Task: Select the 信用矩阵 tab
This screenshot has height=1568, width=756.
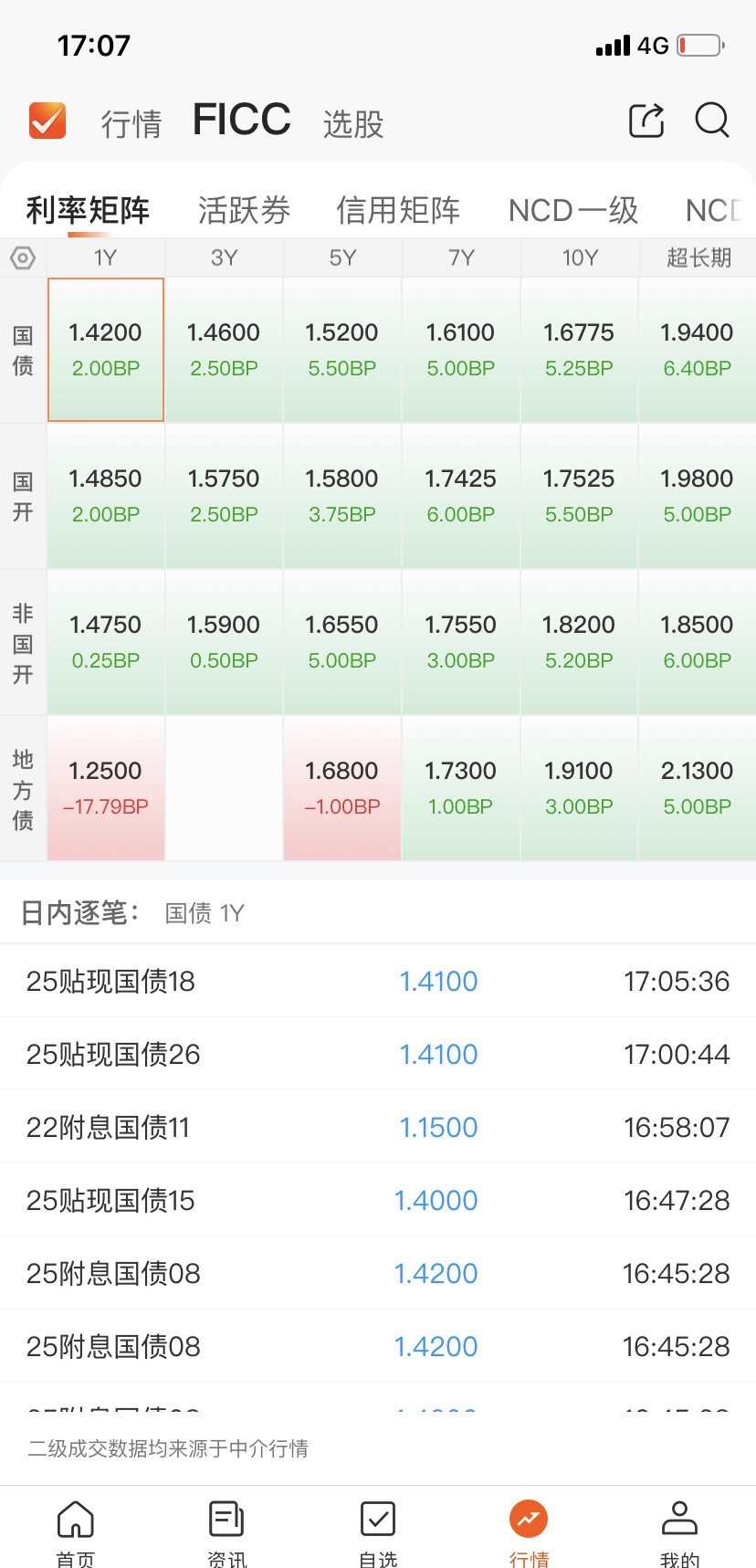Action: coord(398,210)
